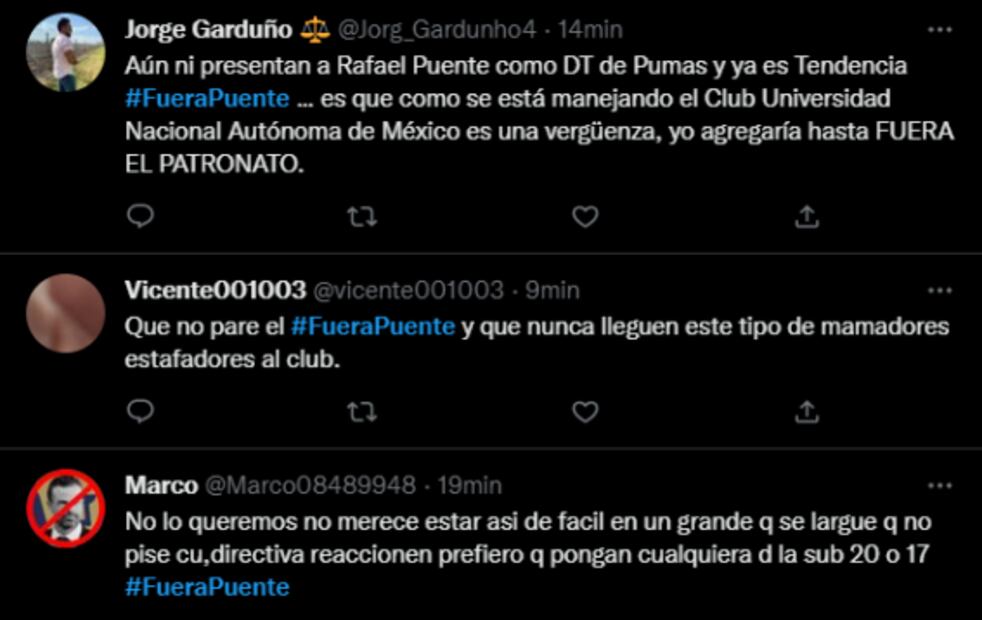This screenshot has height=620, width=982.
Task: View Vicente001003's profile avatar
Action: [x=65, y=313]
